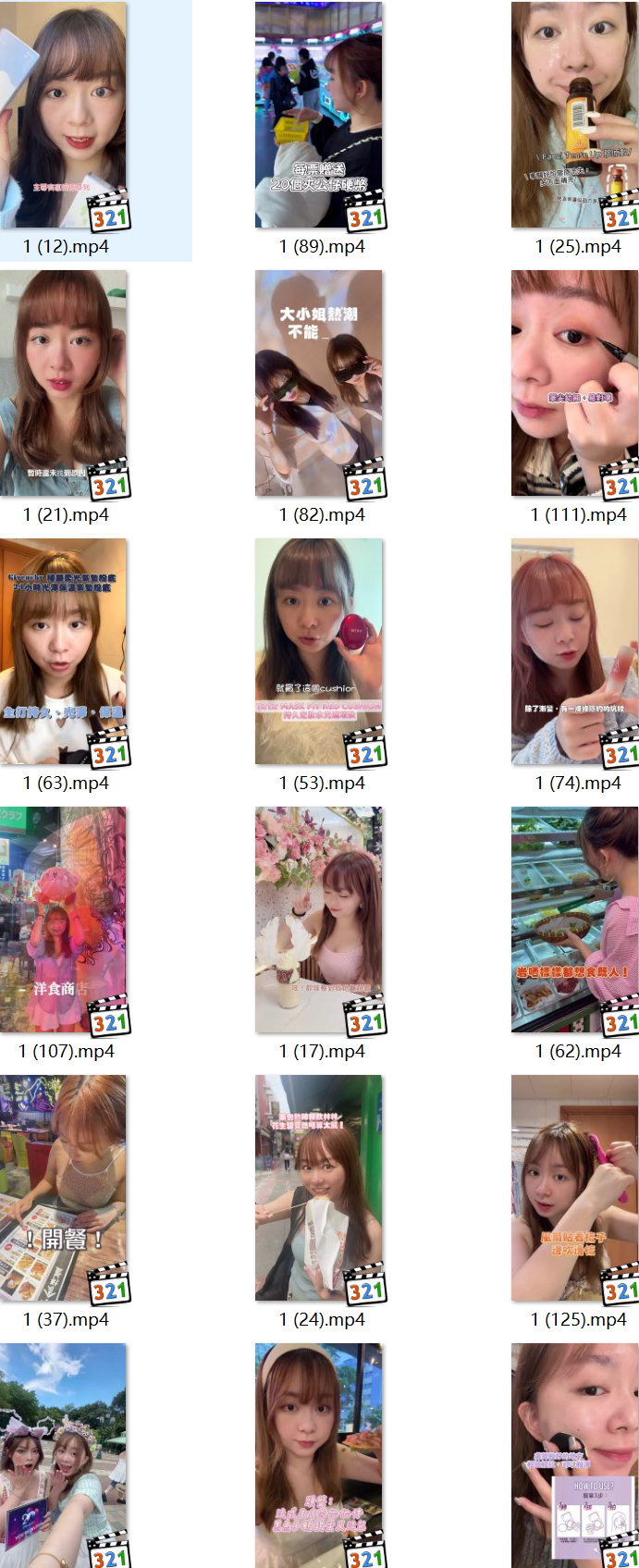Open the 1 (17).mp4 file
This screenshot has width=639, height=1568.
click(x=319, y=920)
